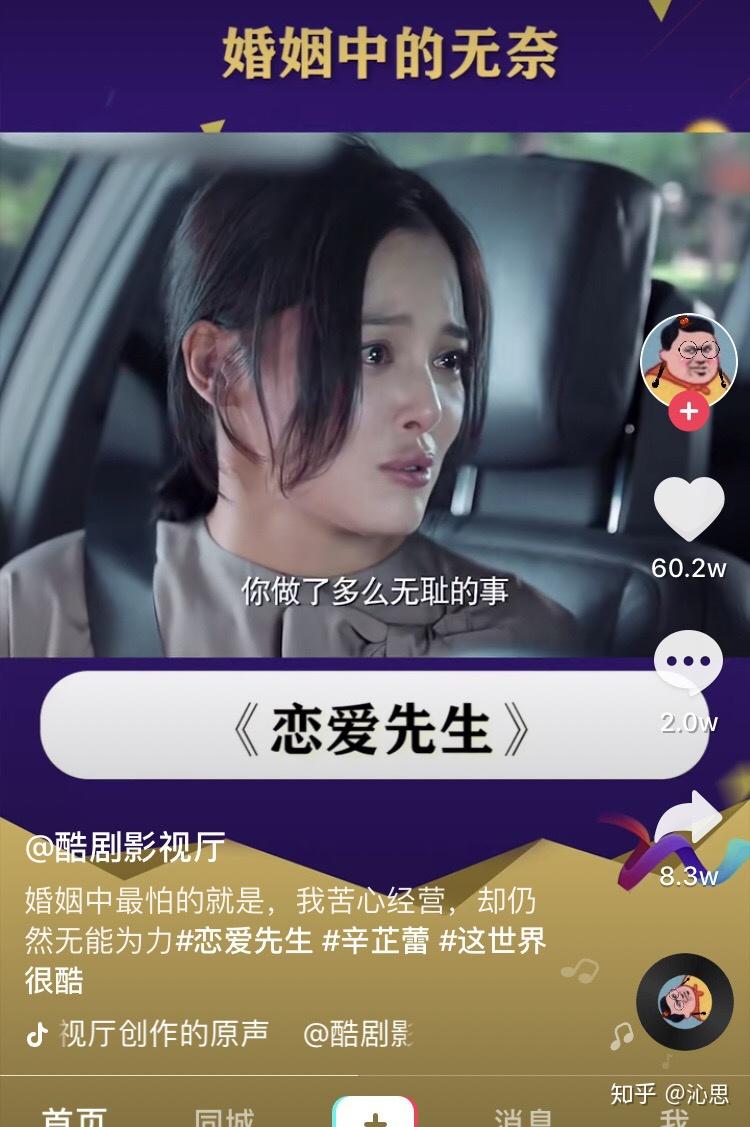Switch to the 我 profile tab

click(x=673, y=1115)
